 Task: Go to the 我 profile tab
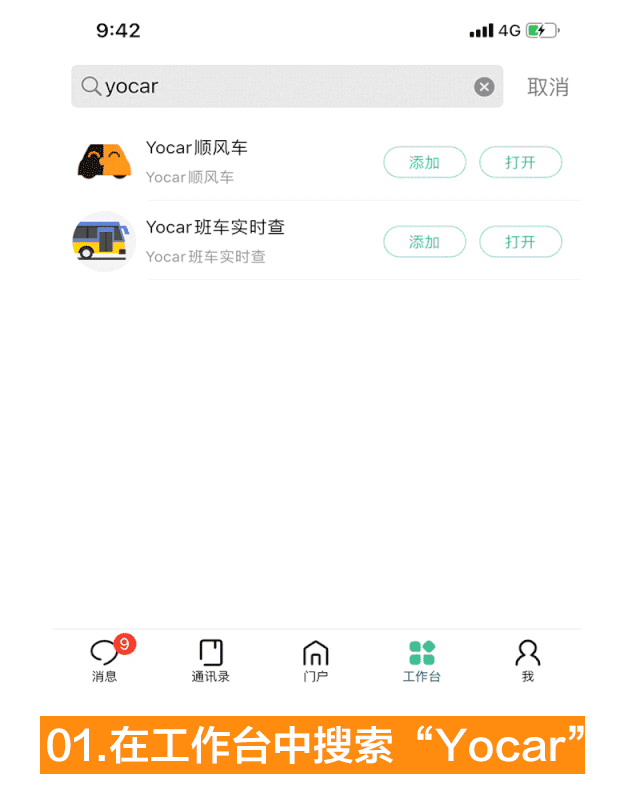(528, 660)
